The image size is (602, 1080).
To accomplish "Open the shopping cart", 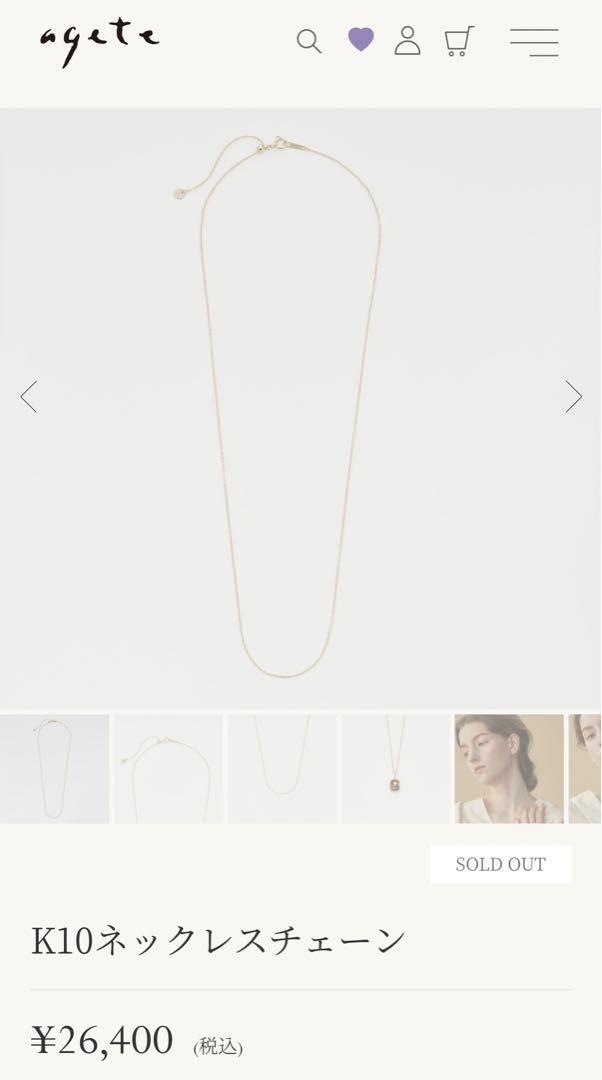I will [459, 41].
